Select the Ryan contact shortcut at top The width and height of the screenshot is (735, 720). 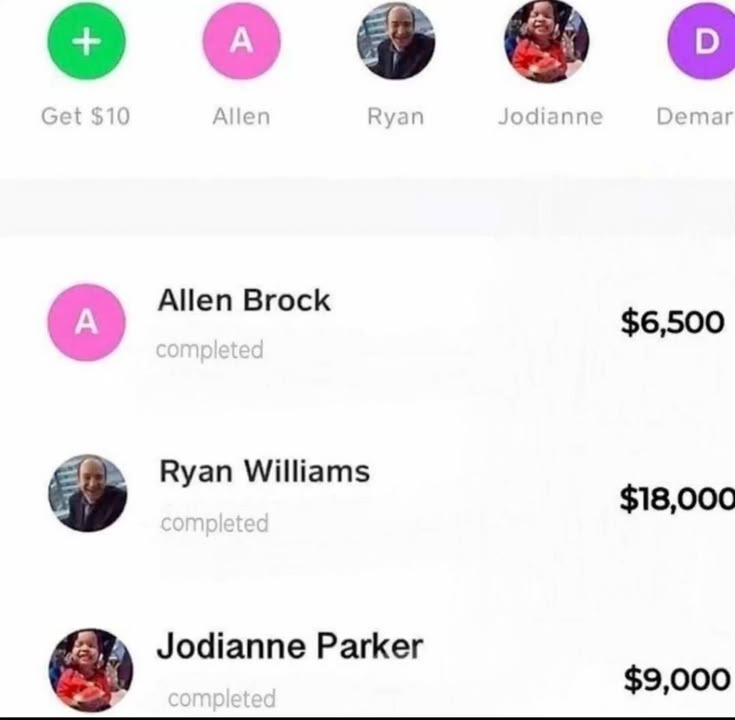[x=396, y=41]
